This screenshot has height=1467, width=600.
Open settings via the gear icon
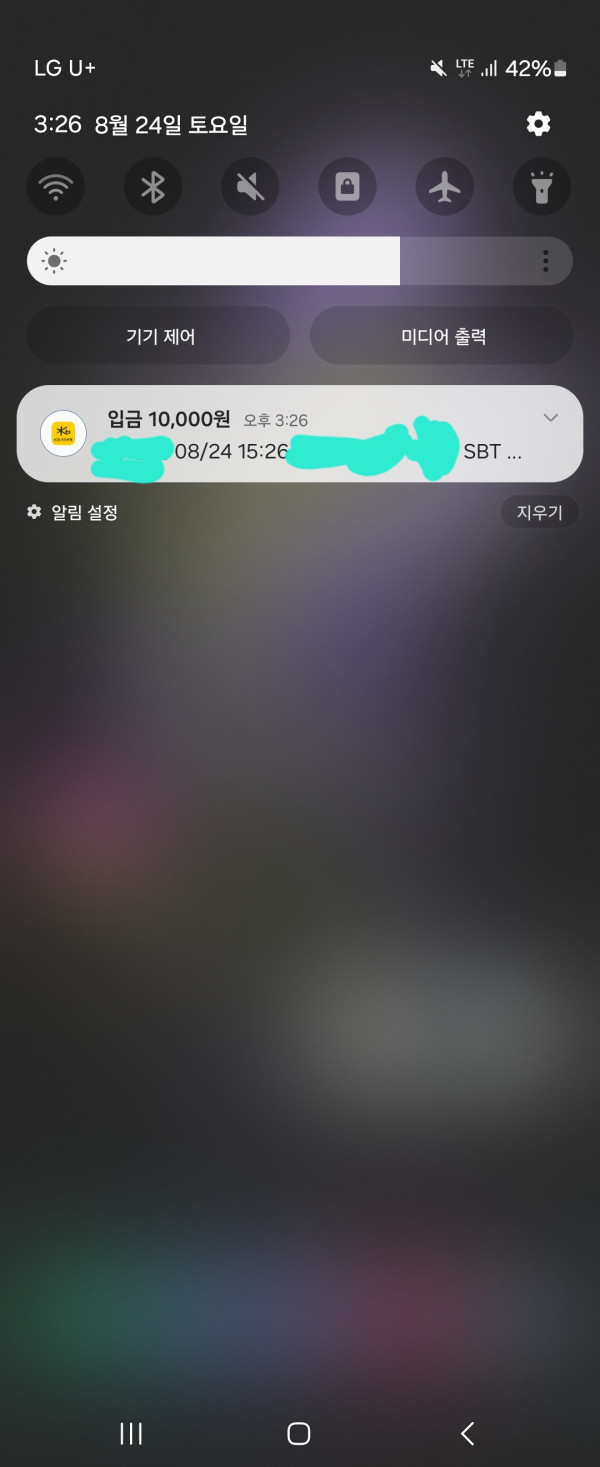538,124
